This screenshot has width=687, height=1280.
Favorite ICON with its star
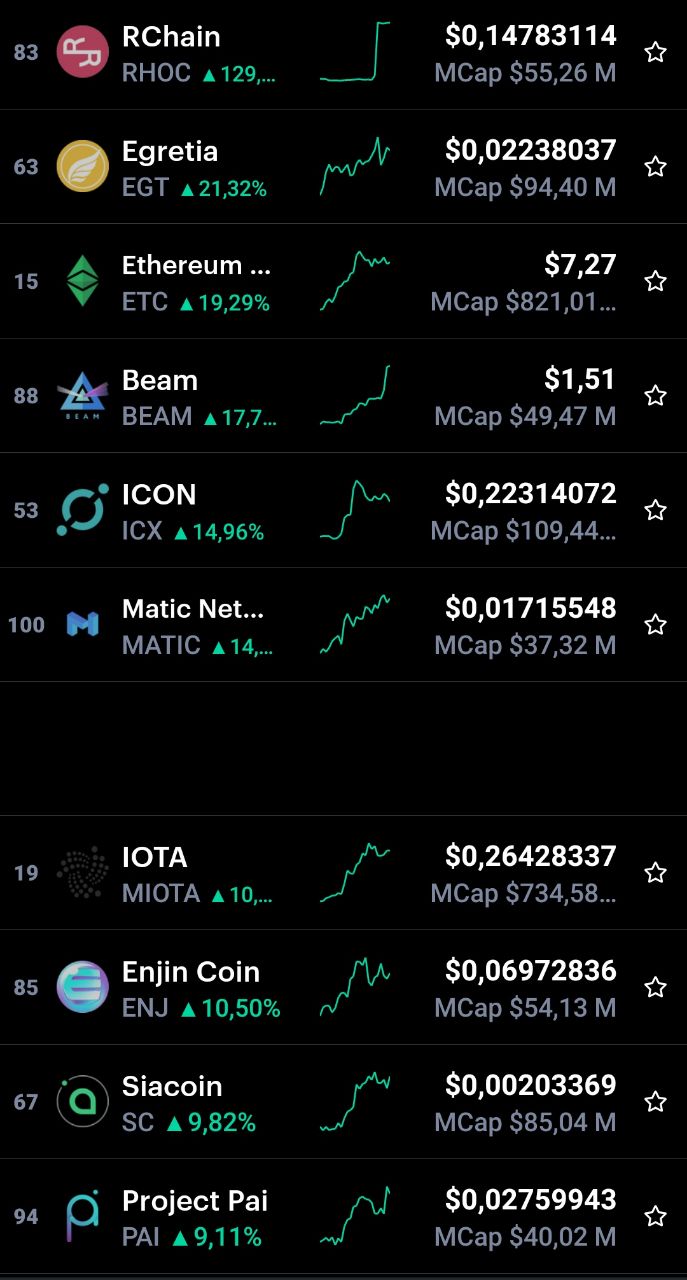[655, 510]
